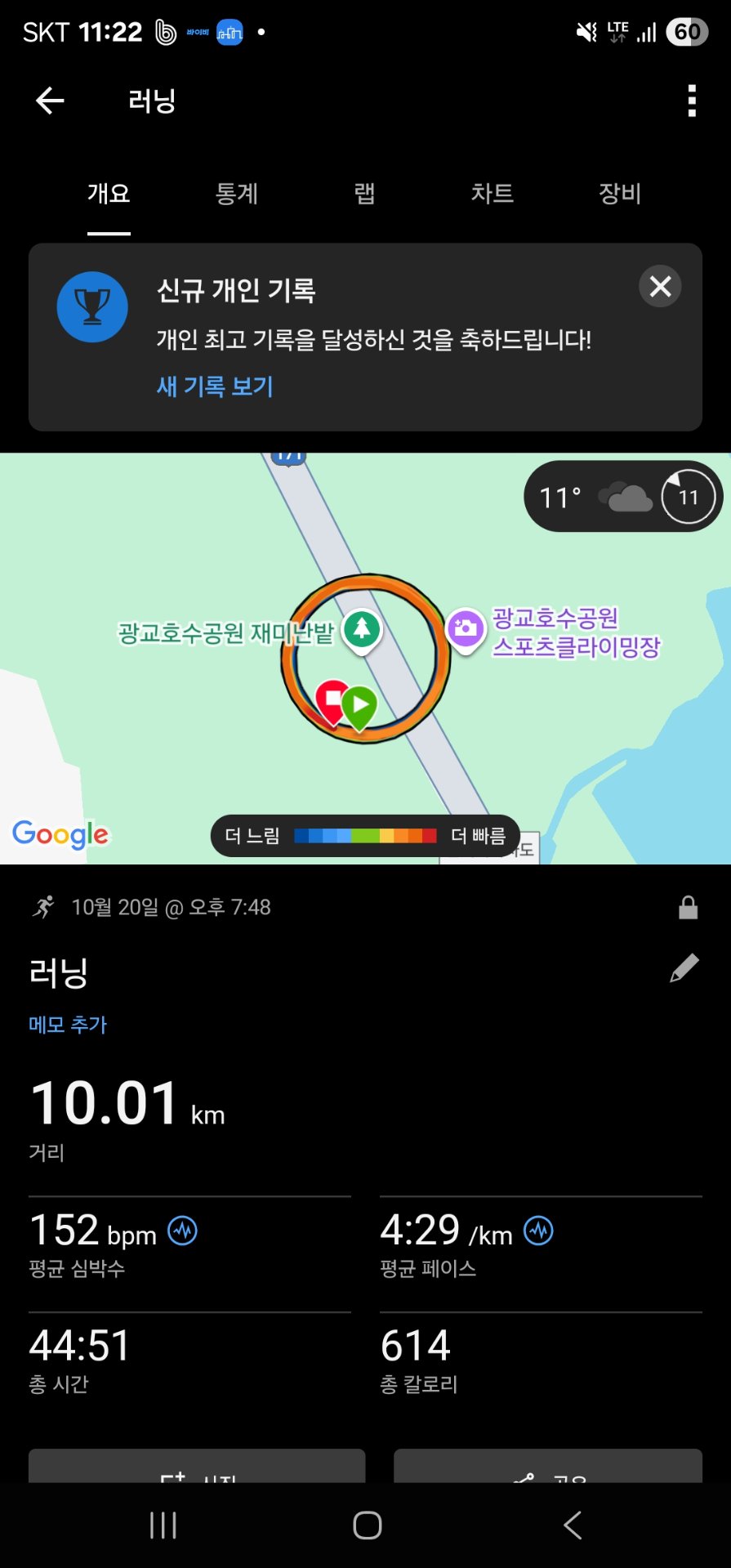Tap 메모 추가 to add a note
Viewport: 731px width, 1568px height.
point(68,1024)
